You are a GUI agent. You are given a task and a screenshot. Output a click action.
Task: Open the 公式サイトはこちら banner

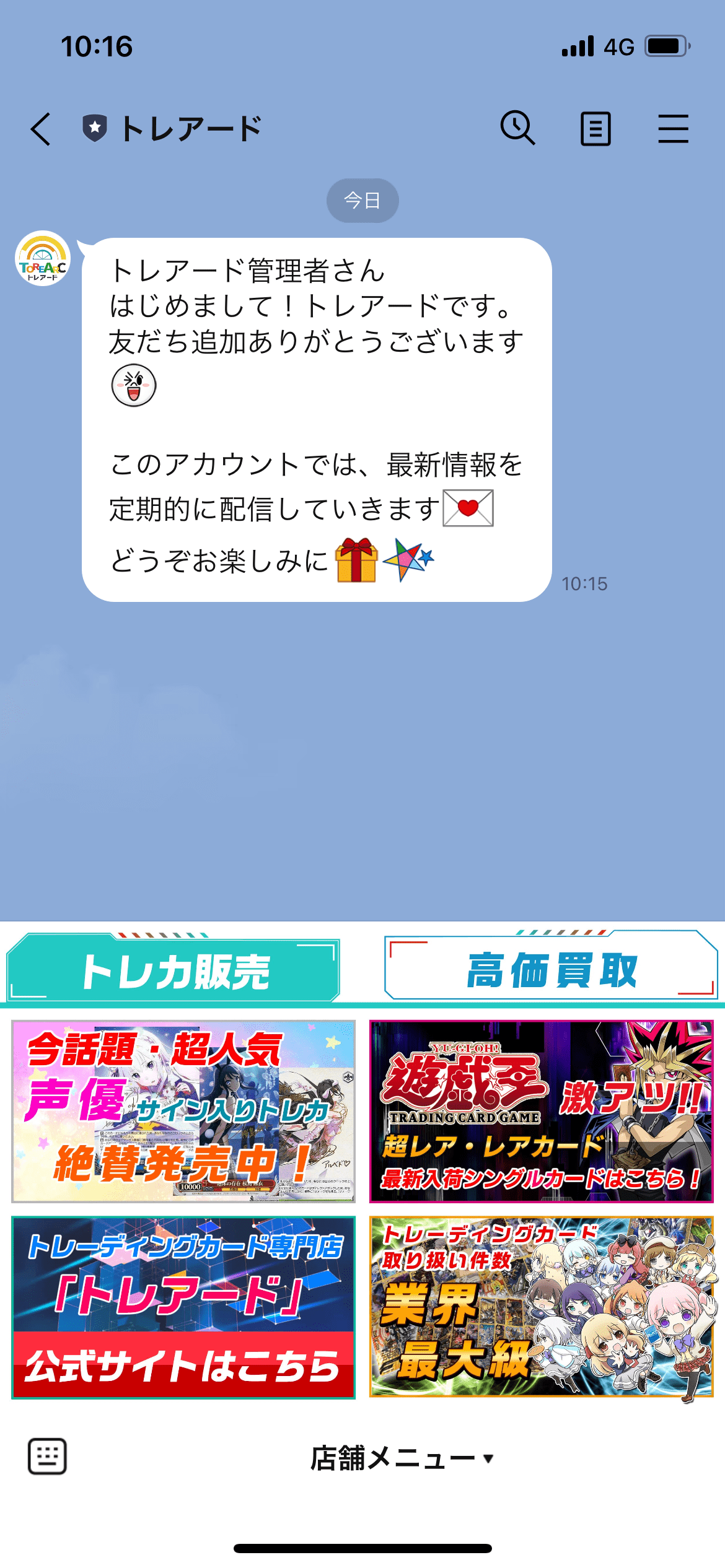(183, 1307)
